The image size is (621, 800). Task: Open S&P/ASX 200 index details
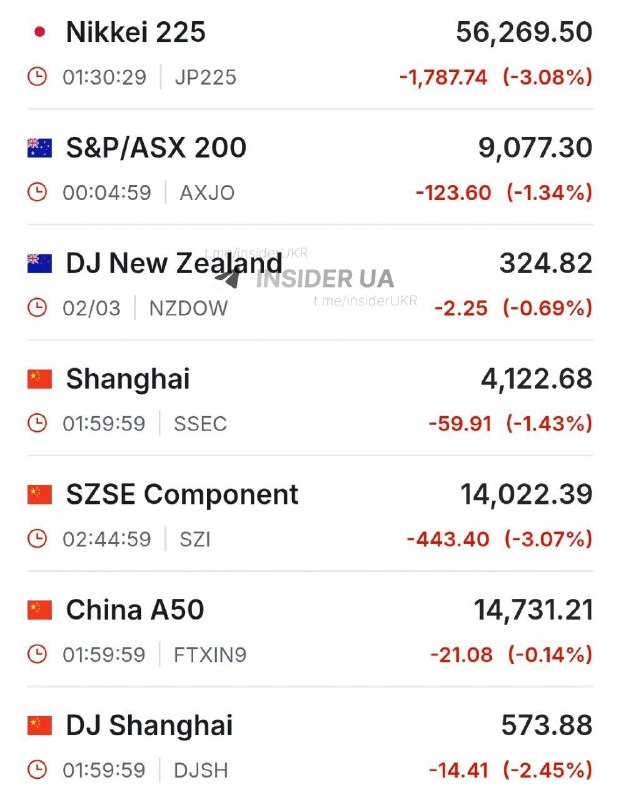coord(155,148)
